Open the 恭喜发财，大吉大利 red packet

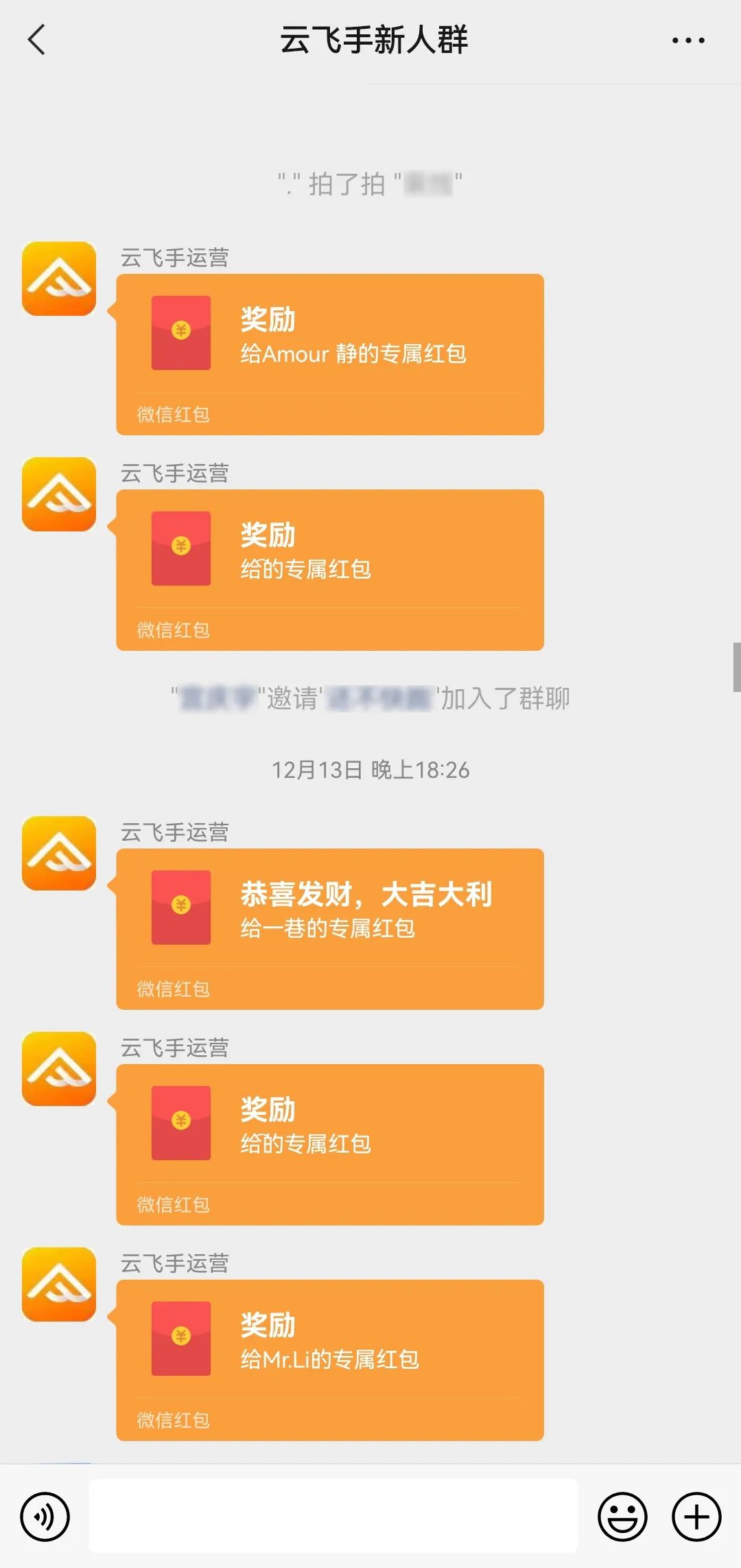(x=329, y=928)
